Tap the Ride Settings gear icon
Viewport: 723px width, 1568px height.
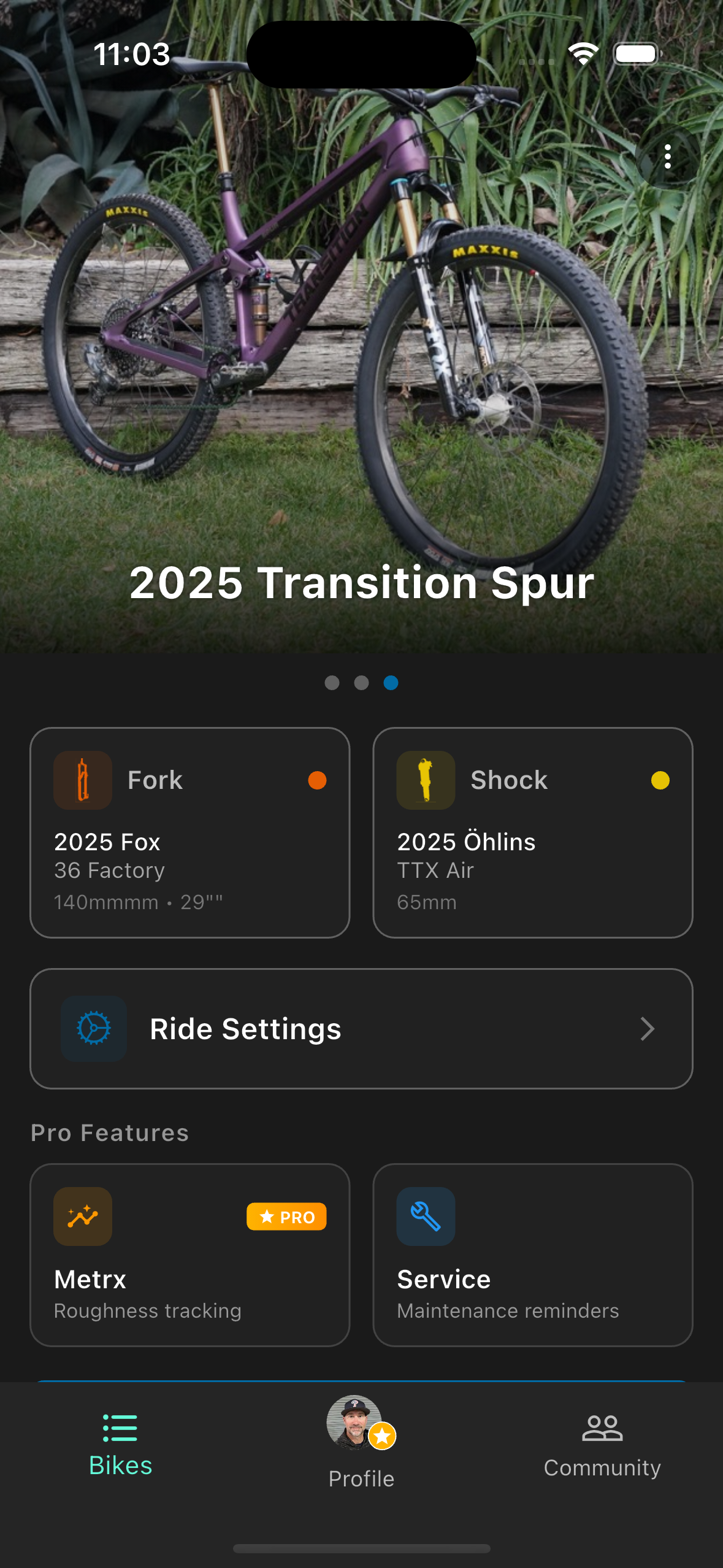[93, 1029]
